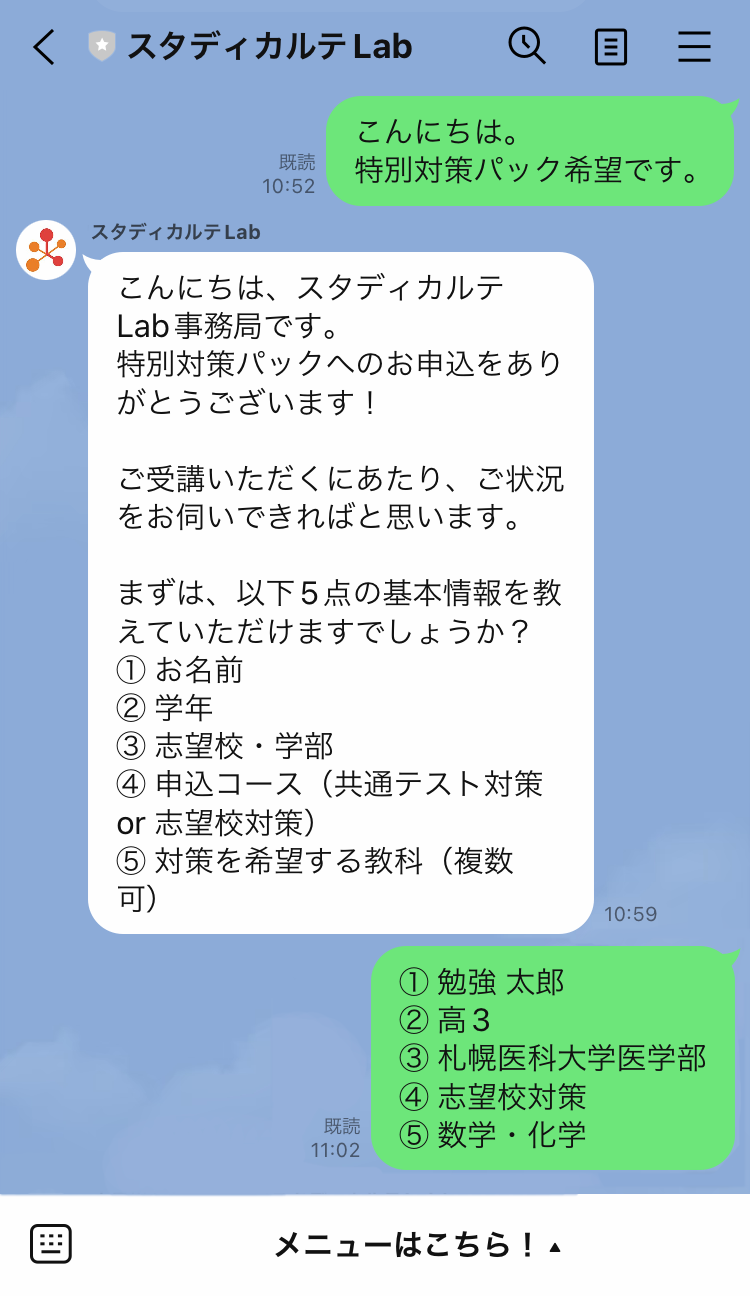Open the notes list icon
The height and width of the screenshot is (1296, 750).
coord(611,47)
